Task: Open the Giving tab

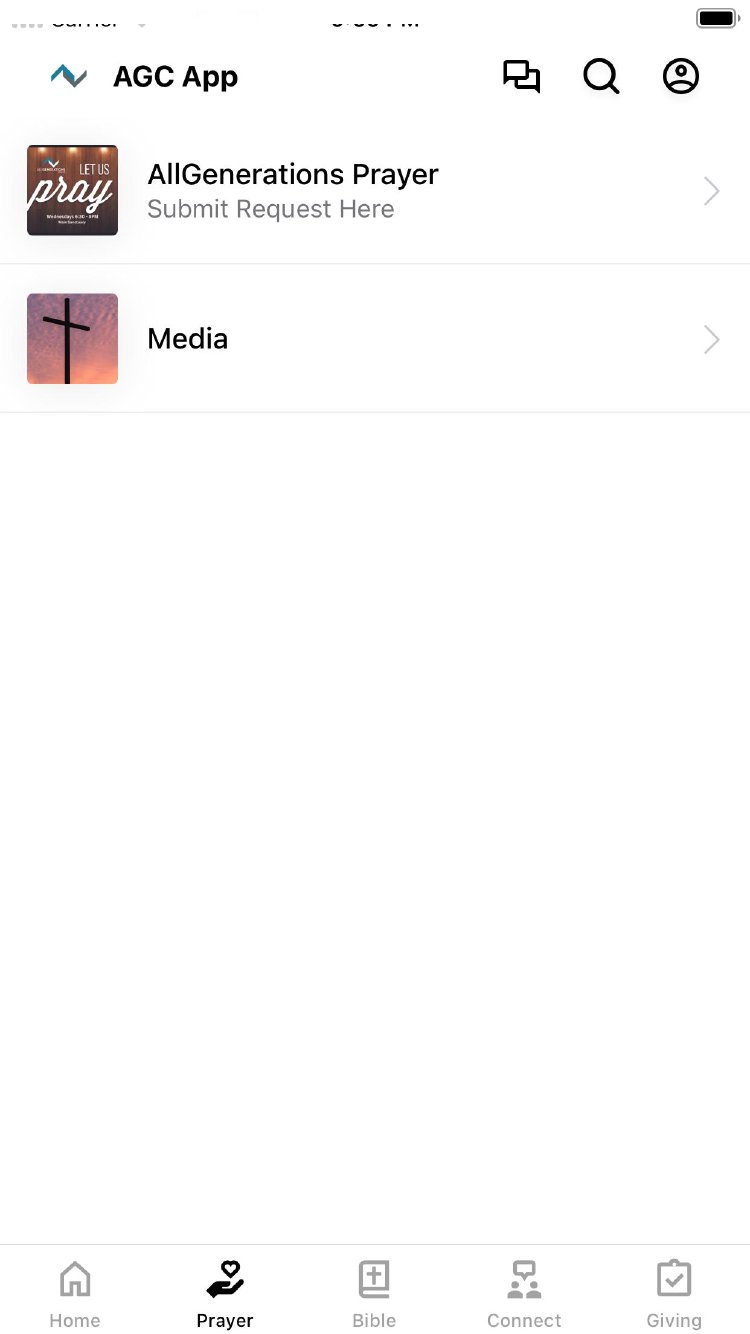Action: (674, 1293)
